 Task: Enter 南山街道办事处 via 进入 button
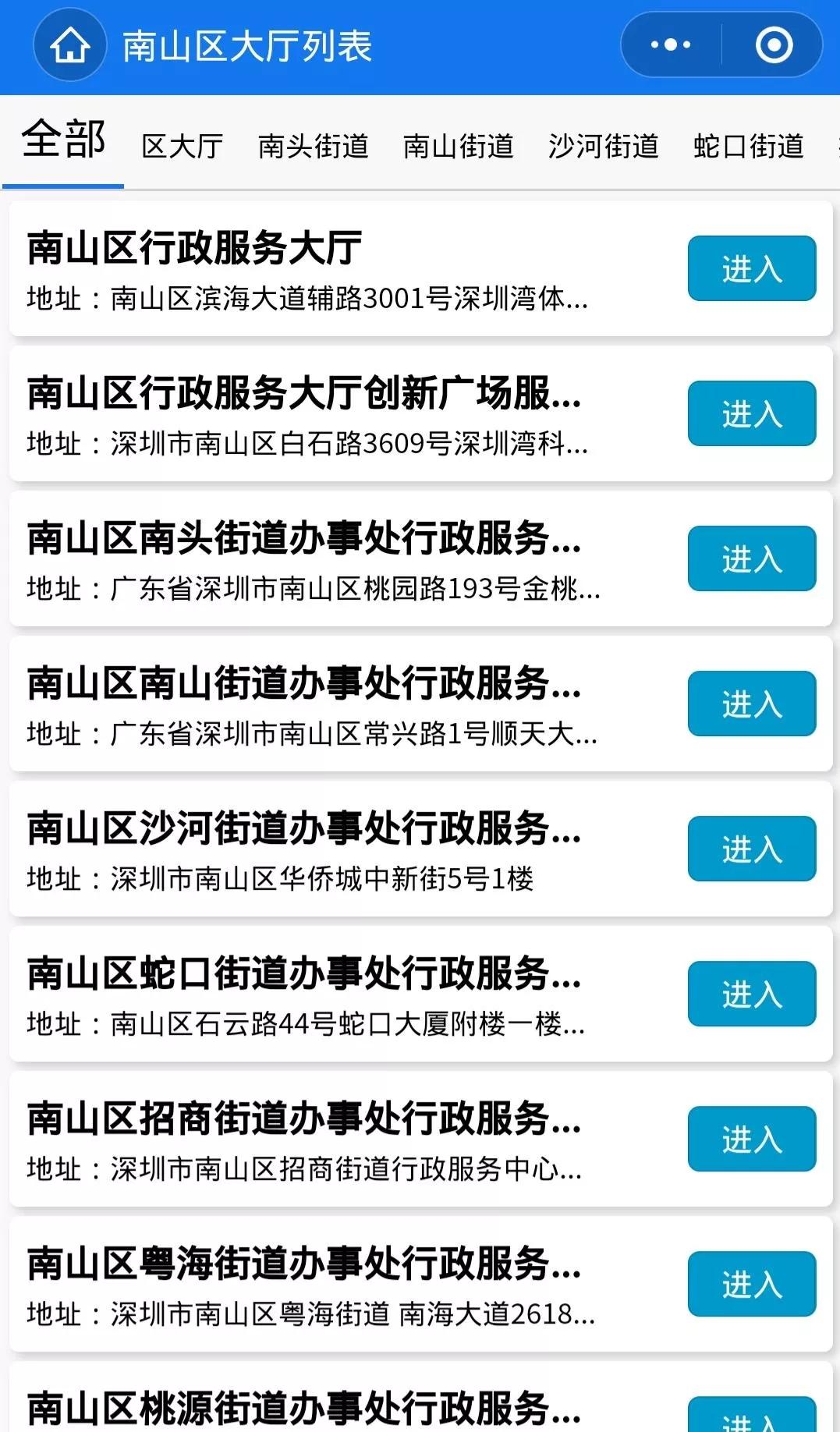point(750,704)
